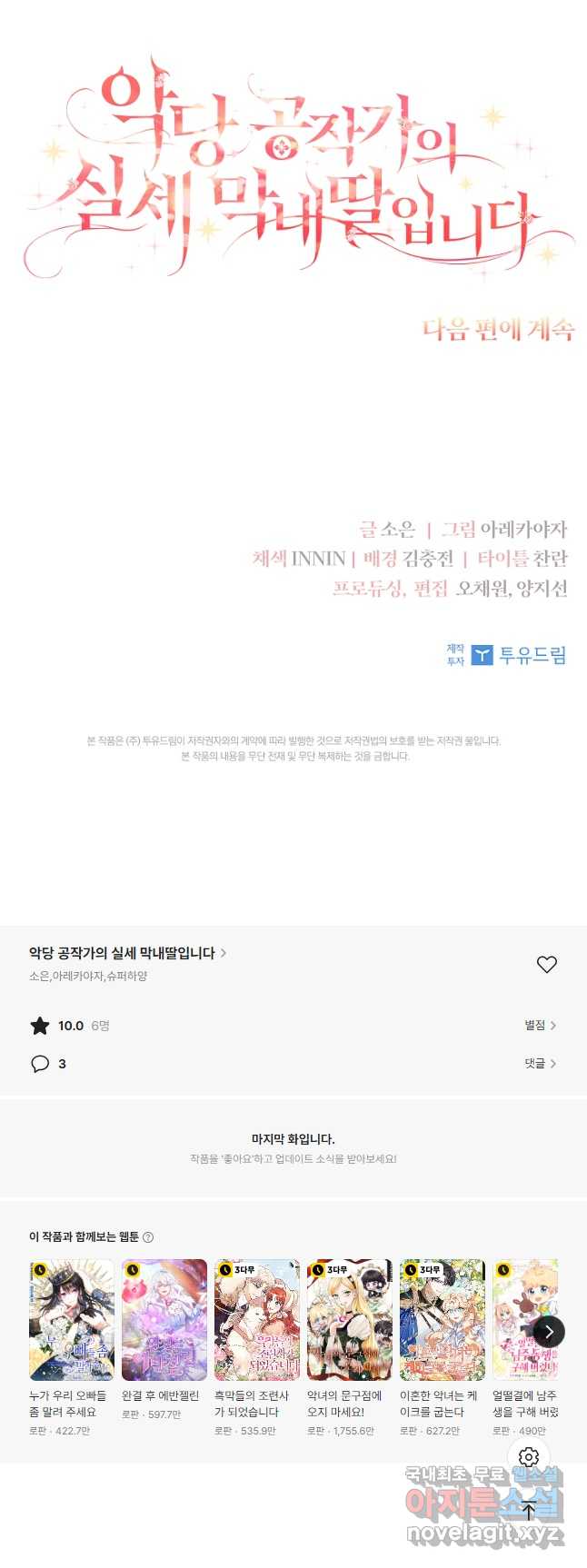Open webtoon 누가 우리 오빠들 좀 말려 주세요
The image size is (587, 1568).
pyautogui.click(x=72, y=1320)
